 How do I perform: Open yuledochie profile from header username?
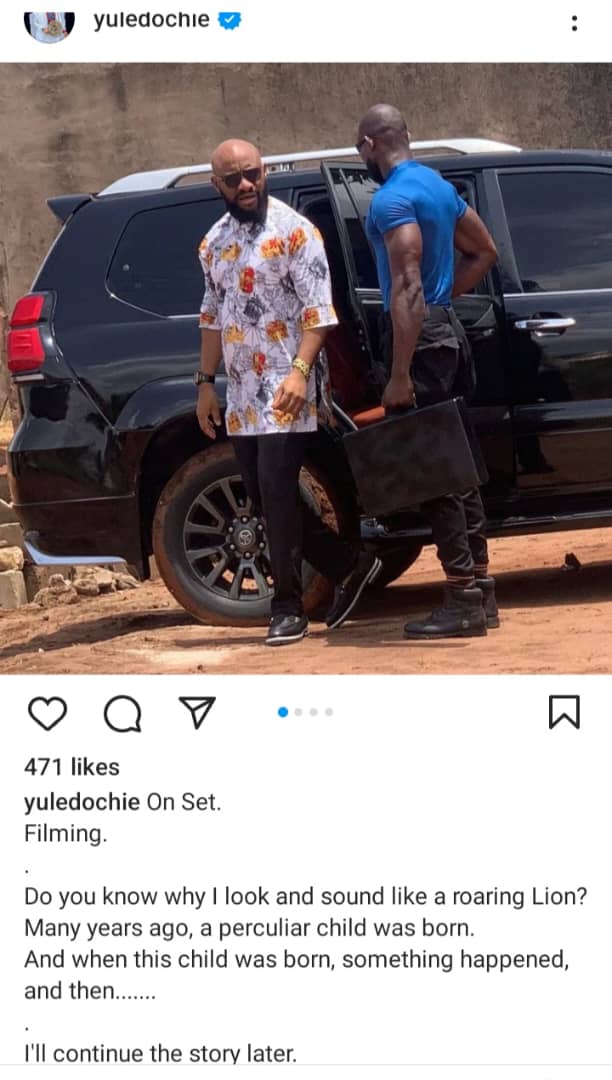click(151, 20)
